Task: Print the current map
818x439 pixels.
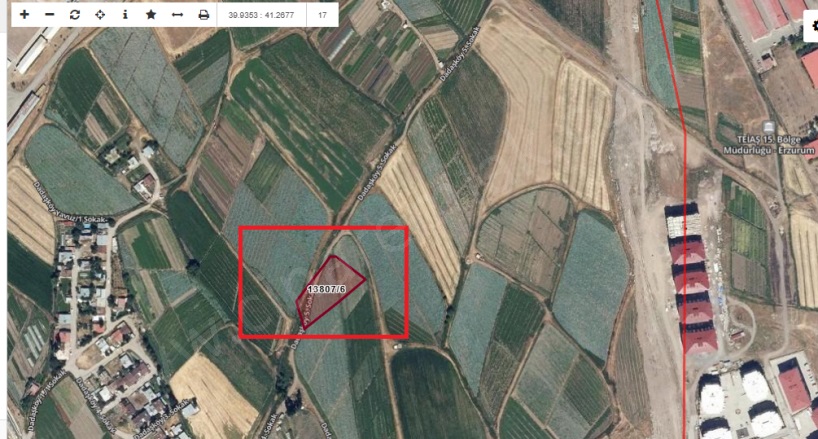Action: [x=203, y=16]
